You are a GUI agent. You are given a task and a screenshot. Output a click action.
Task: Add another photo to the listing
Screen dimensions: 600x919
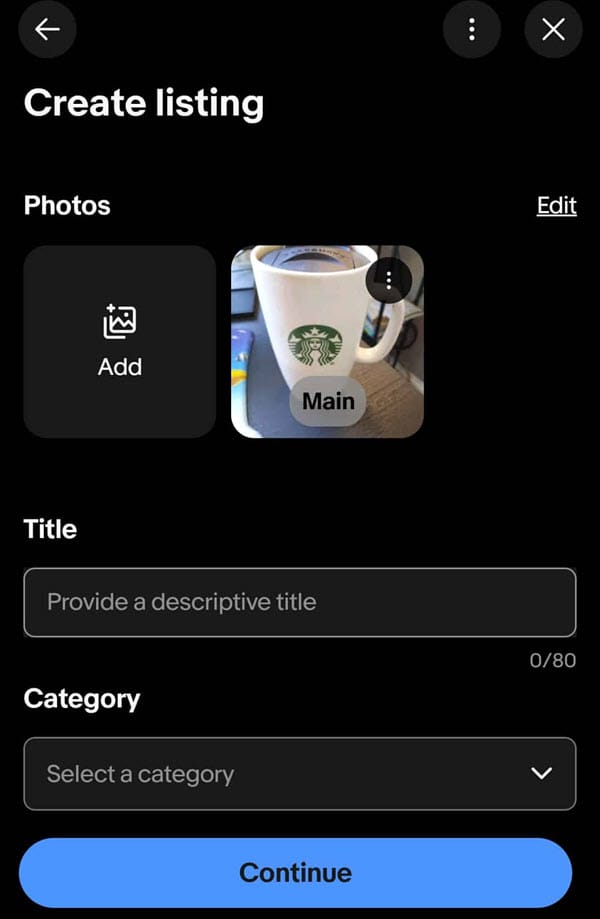click(x=120, y=341)
